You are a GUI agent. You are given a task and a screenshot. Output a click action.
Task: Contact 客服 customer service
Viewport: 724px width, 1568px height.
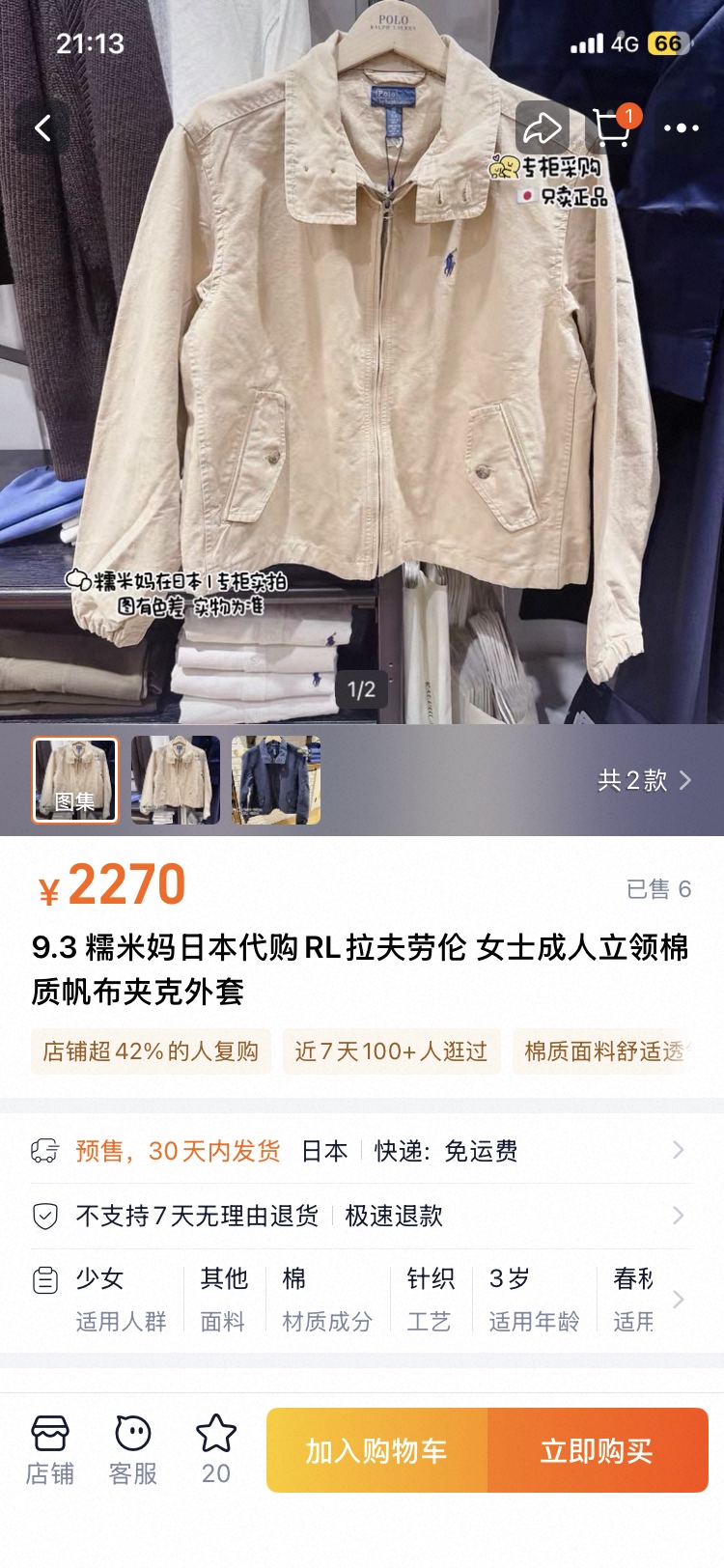tap(133, 1450)
